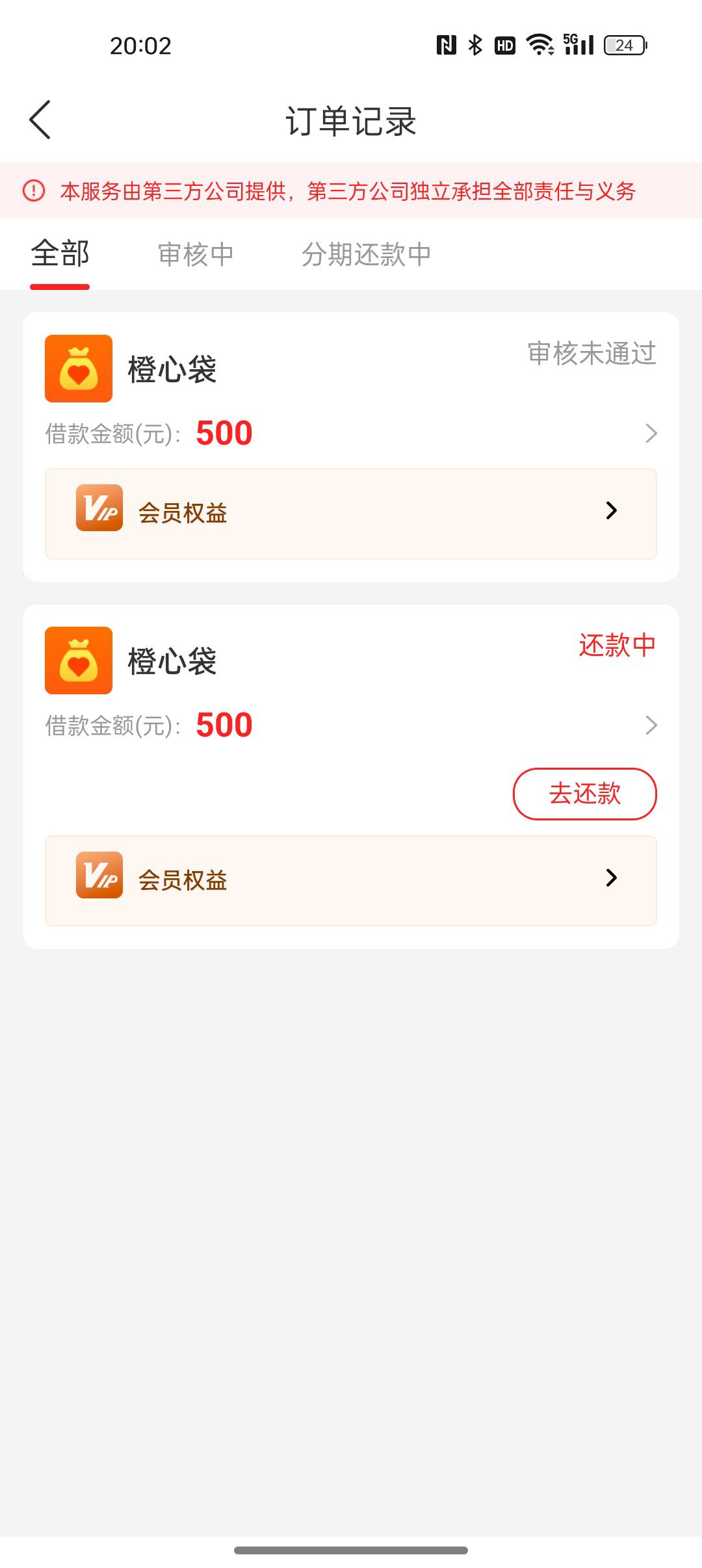Go back from 订单记录 page
This screenshot has height=1568, width=702.
click(x=40, y=120)
